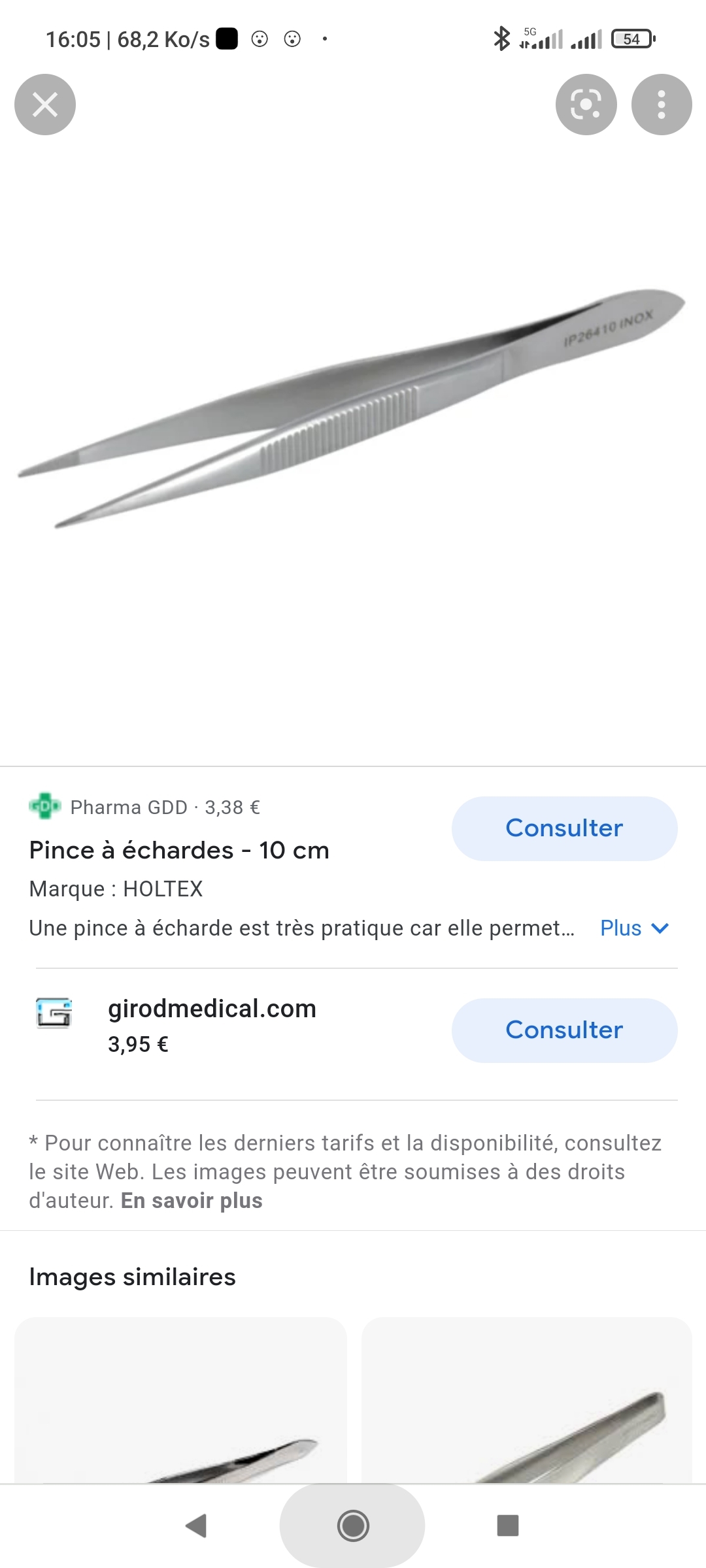Search this image with Google Lens
The width and height of the screenshot is (706, 1568).
click(586, 105)
